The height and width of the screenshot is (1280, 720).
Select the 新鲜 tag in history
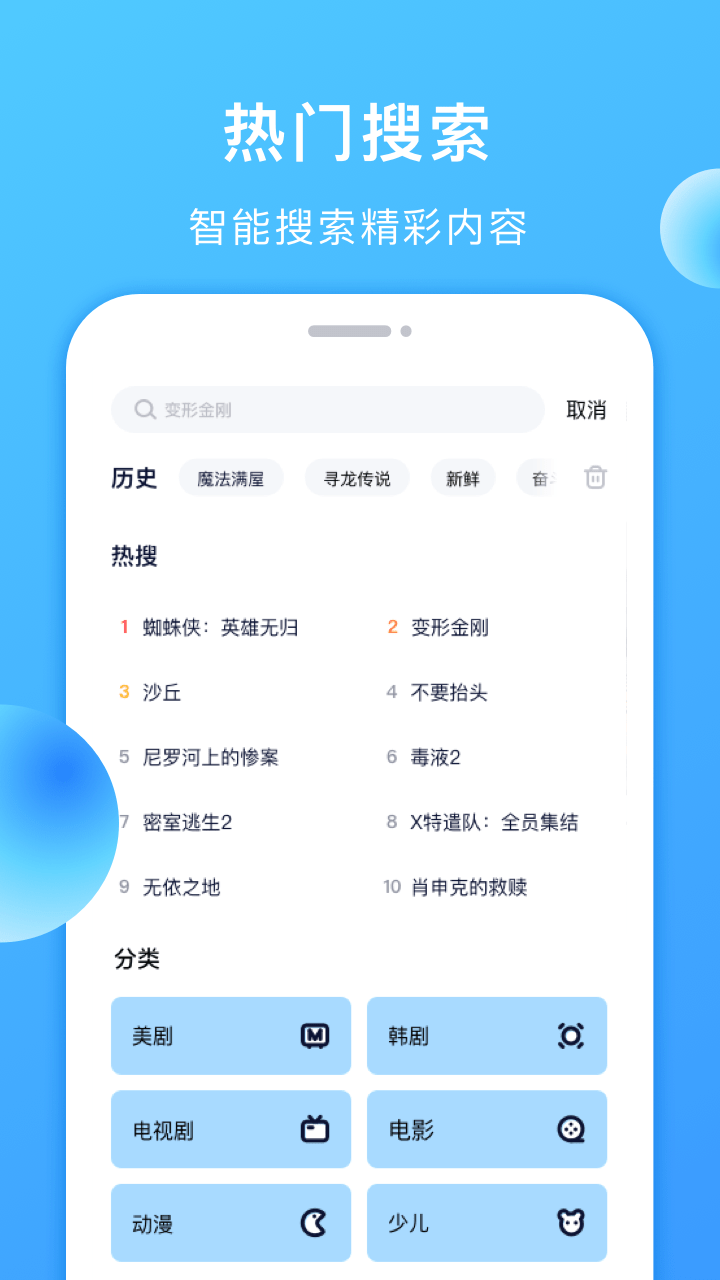point(463,478)
